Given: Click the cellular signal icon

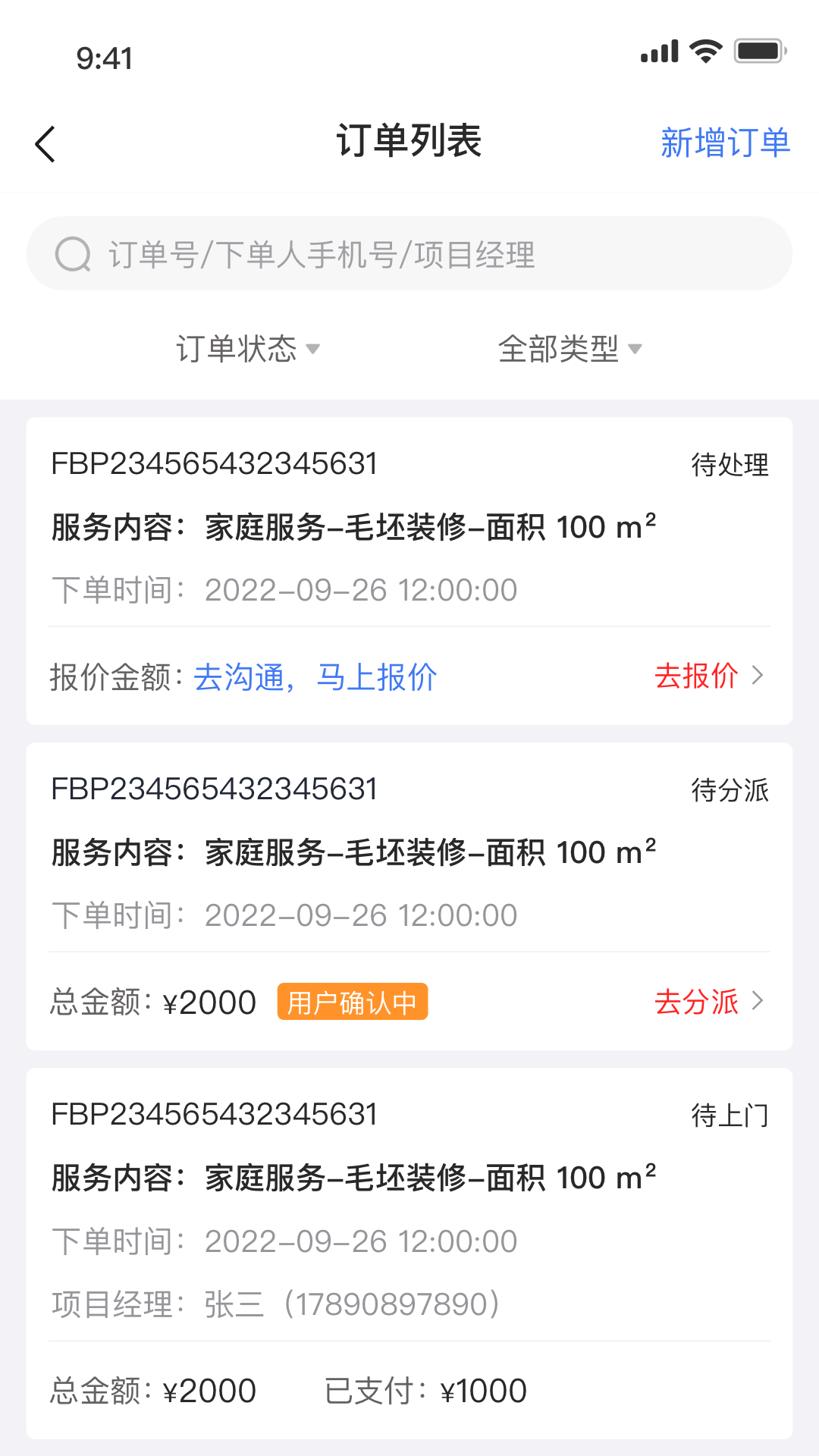Looking at the screenshot, I should pos(659,50).
